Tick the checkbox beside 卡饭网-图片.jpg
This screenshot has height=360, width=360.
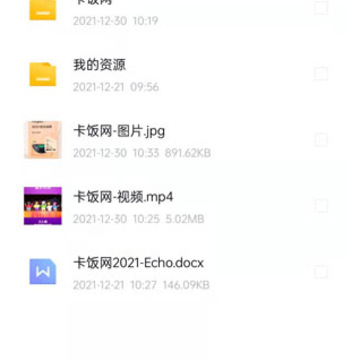tap(321, 140)
